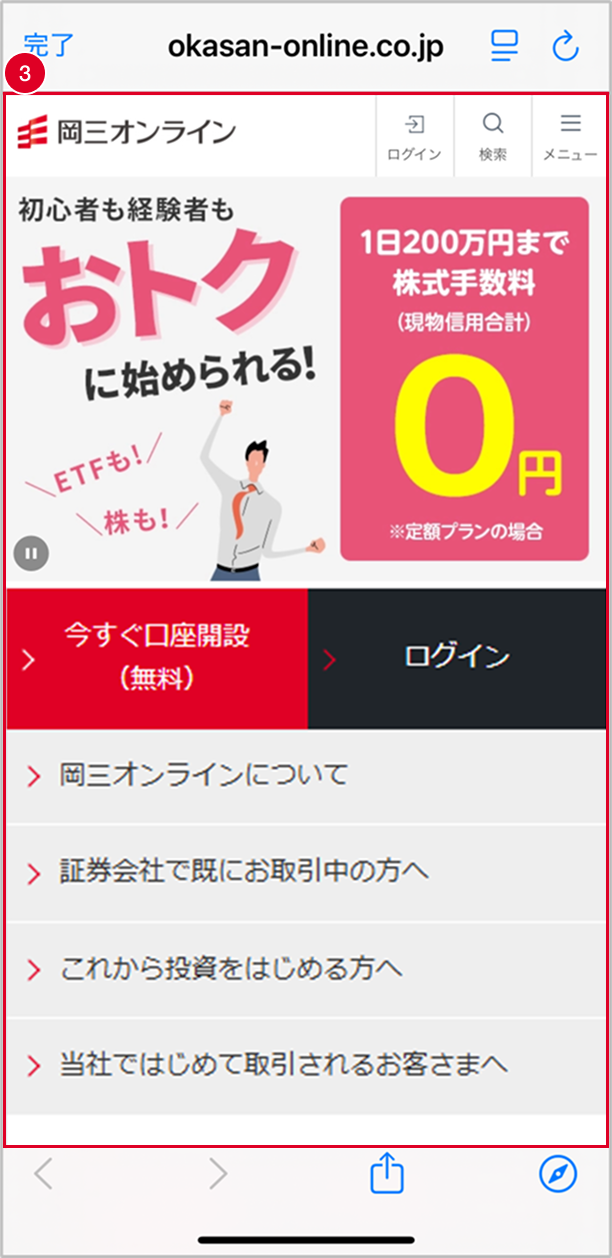Reload the page
The width and height of the screenshot is (612, 1258).
[x=566, y=46]
